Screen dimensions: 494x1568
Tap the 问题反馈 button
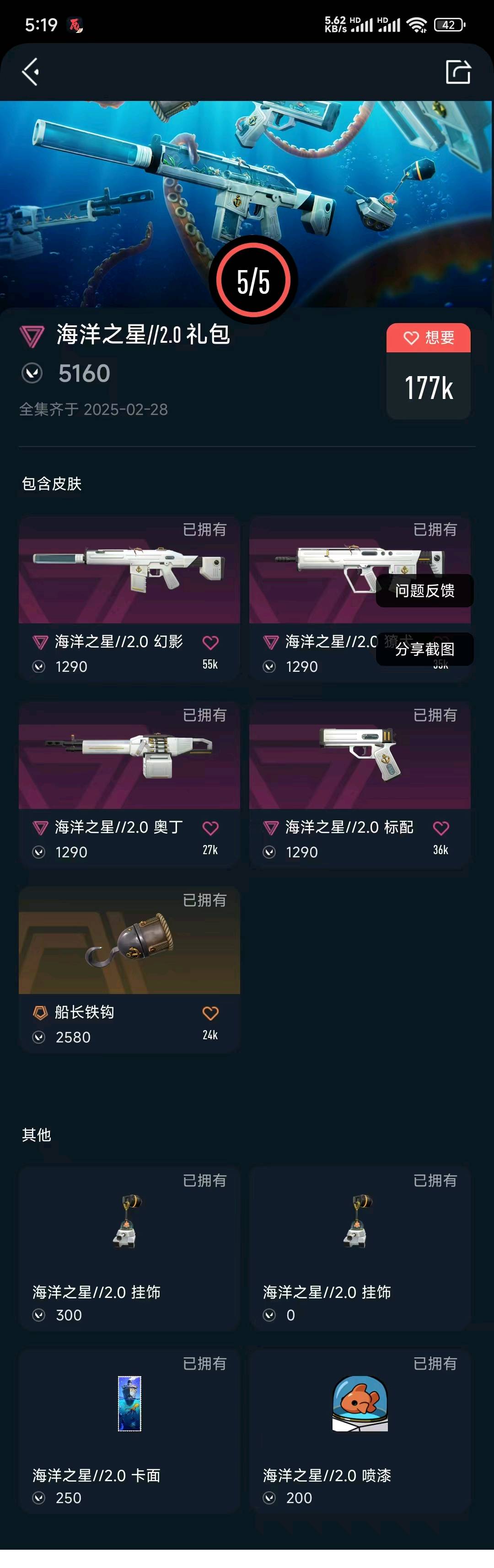point(424,590)
